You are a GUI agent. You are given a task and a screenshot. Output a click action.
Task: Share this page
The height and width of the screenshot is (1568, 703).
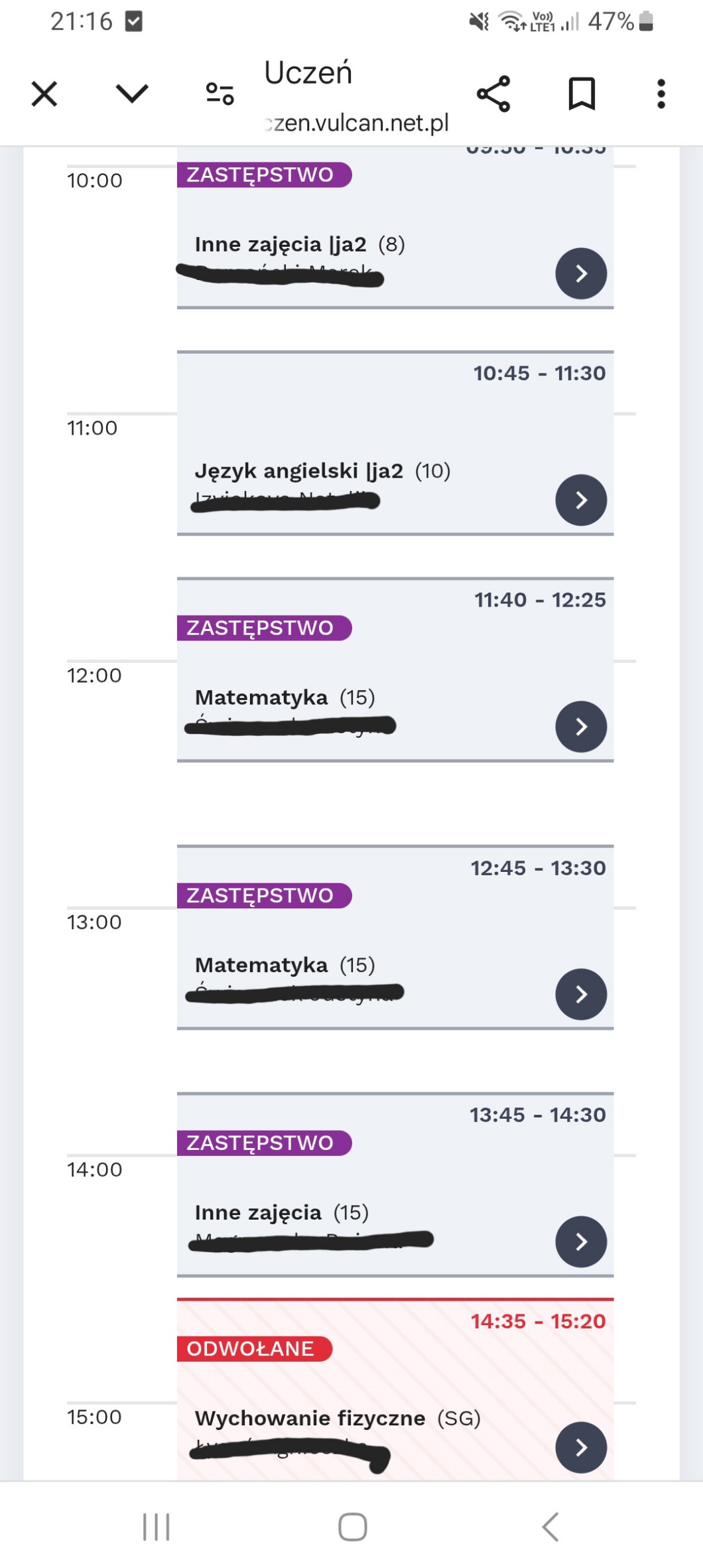pos(493,94)
